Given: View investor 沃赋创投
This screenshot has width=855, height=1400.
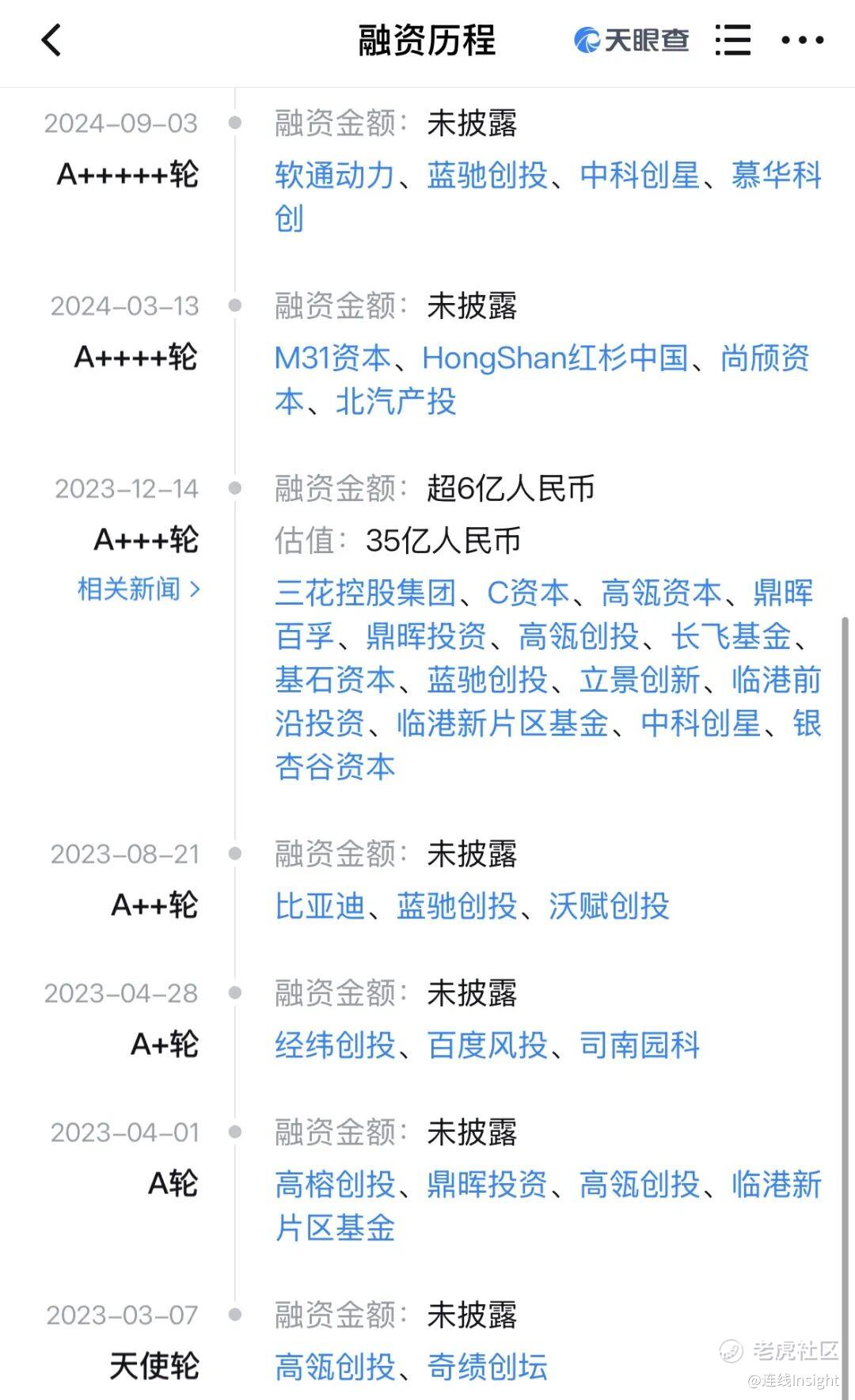Looking at the screenshot, I should pyautogui.click(x=609, y=906).
